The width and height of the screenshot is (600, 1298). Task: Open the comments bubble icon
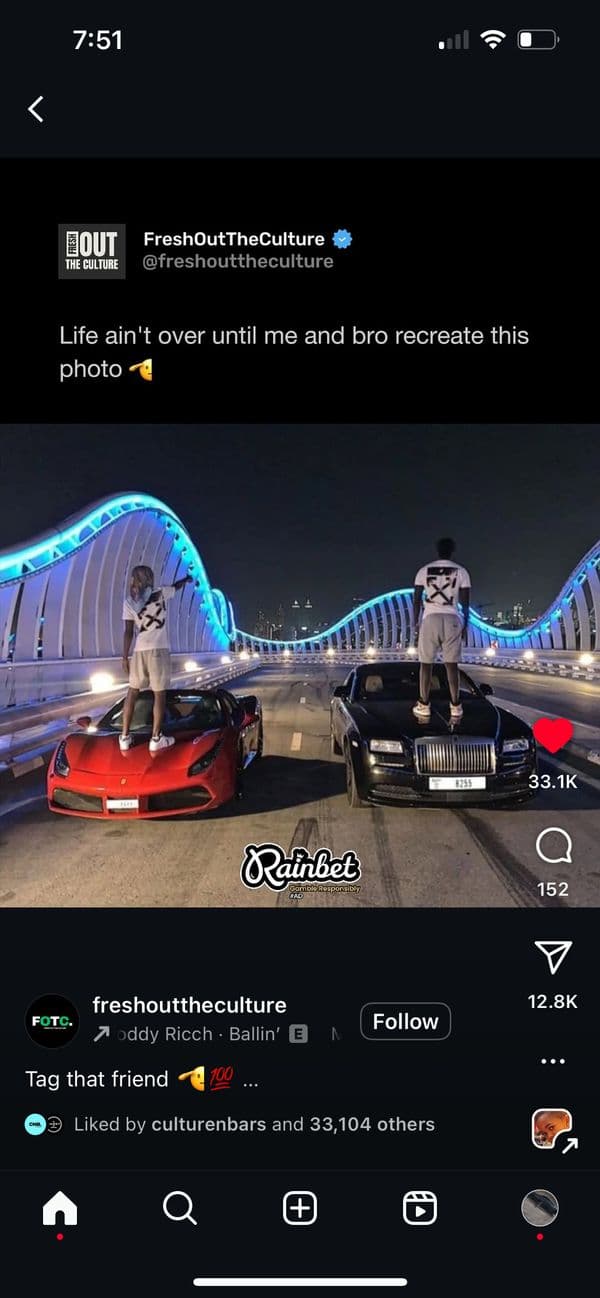[x=553, y=848]
